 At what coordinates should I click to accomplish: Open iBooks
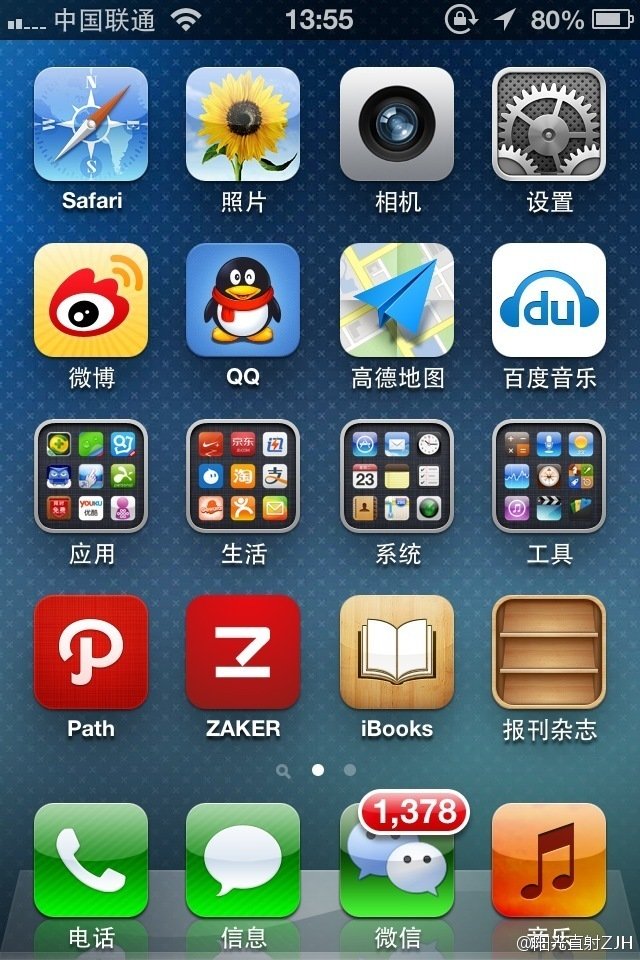pyautogui.click(x=397, y=652)
